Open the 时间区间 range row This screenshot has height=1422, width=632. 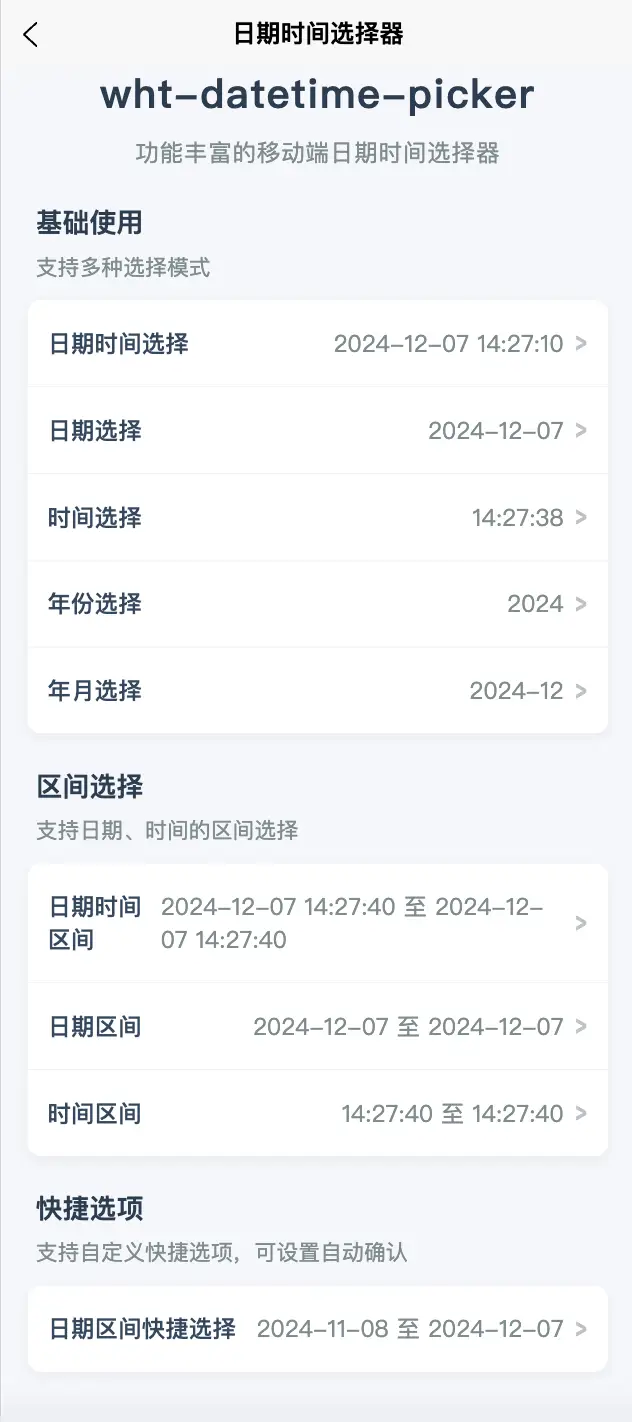(x=317, y=1114)
